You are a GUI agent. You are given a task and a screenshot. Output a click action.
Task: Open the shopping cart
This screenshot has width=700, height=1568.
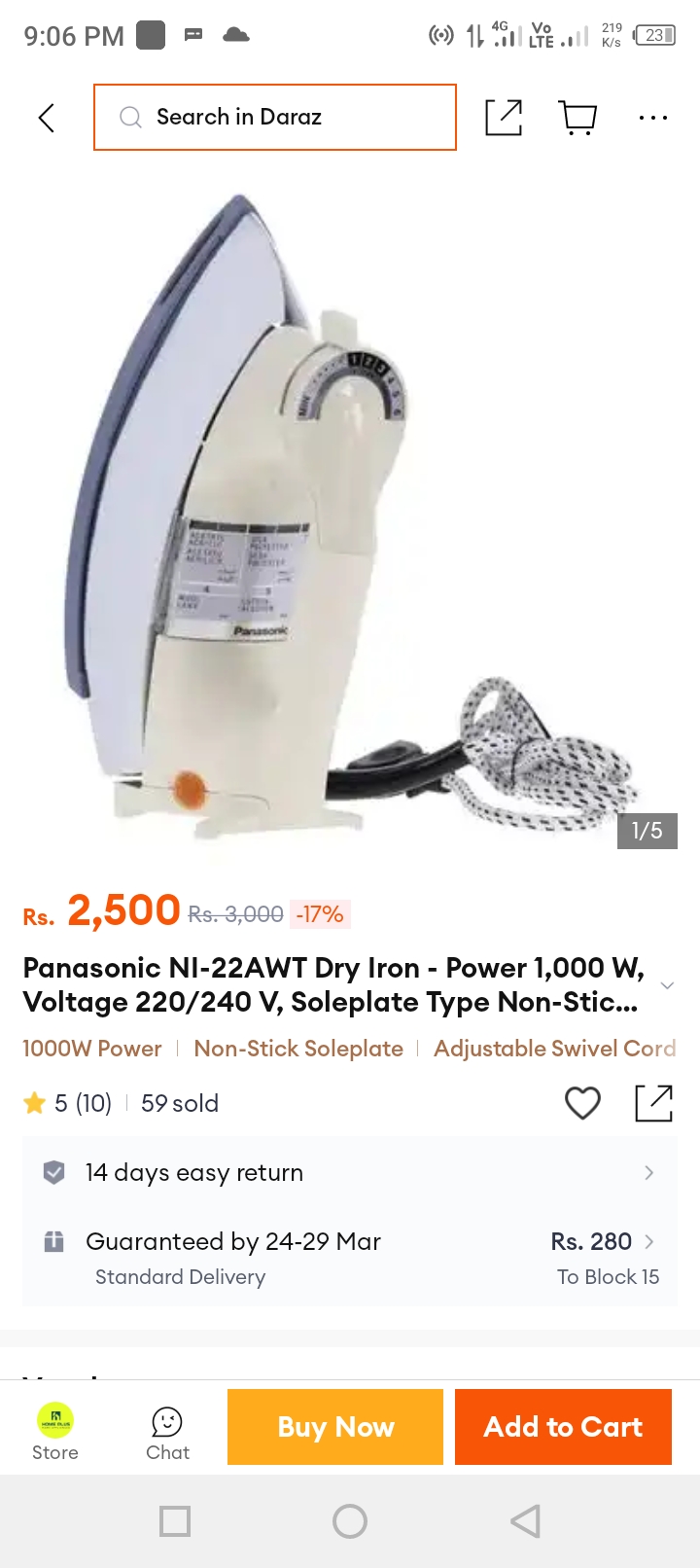578,118
